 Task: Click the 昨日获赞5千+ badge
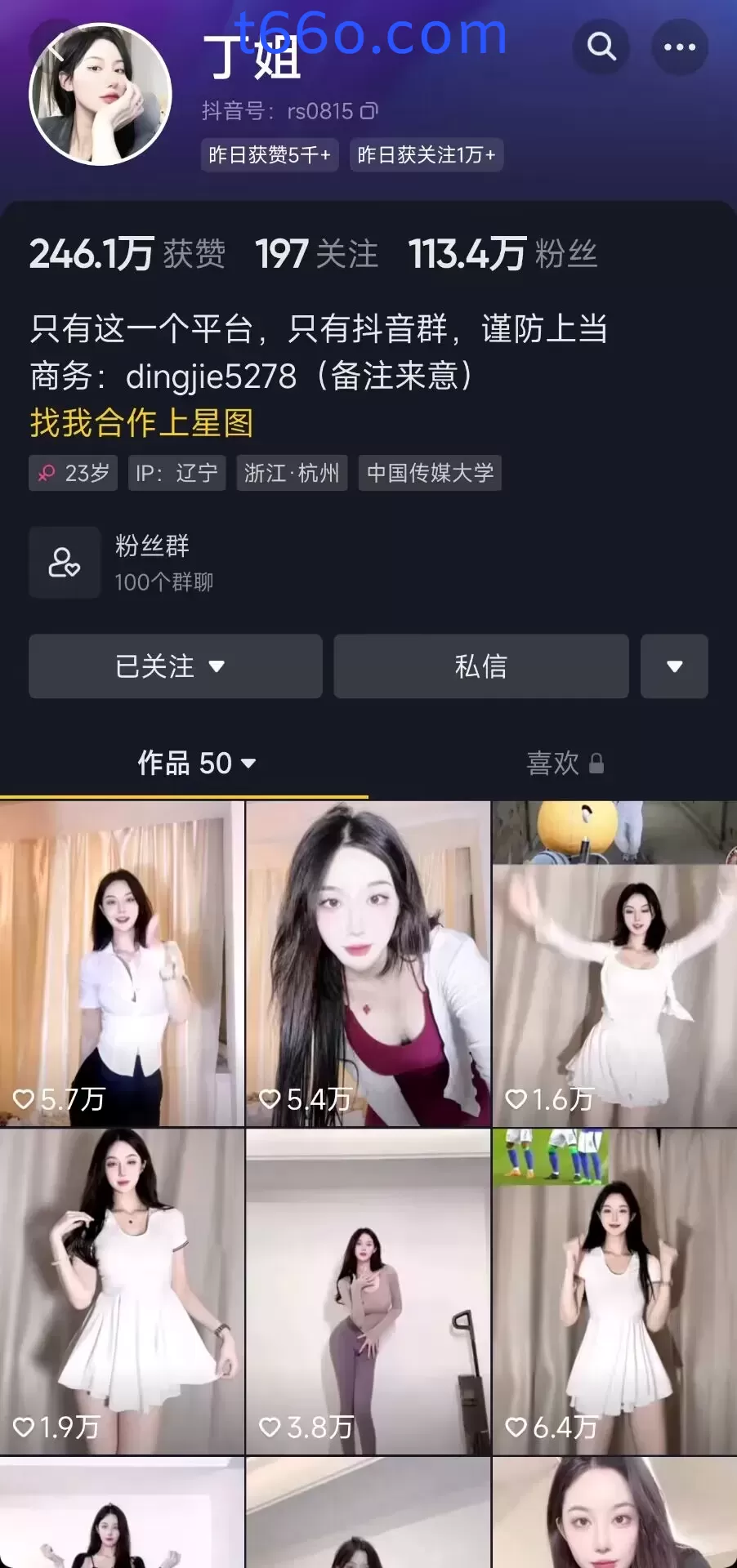(x=270, y=154)
